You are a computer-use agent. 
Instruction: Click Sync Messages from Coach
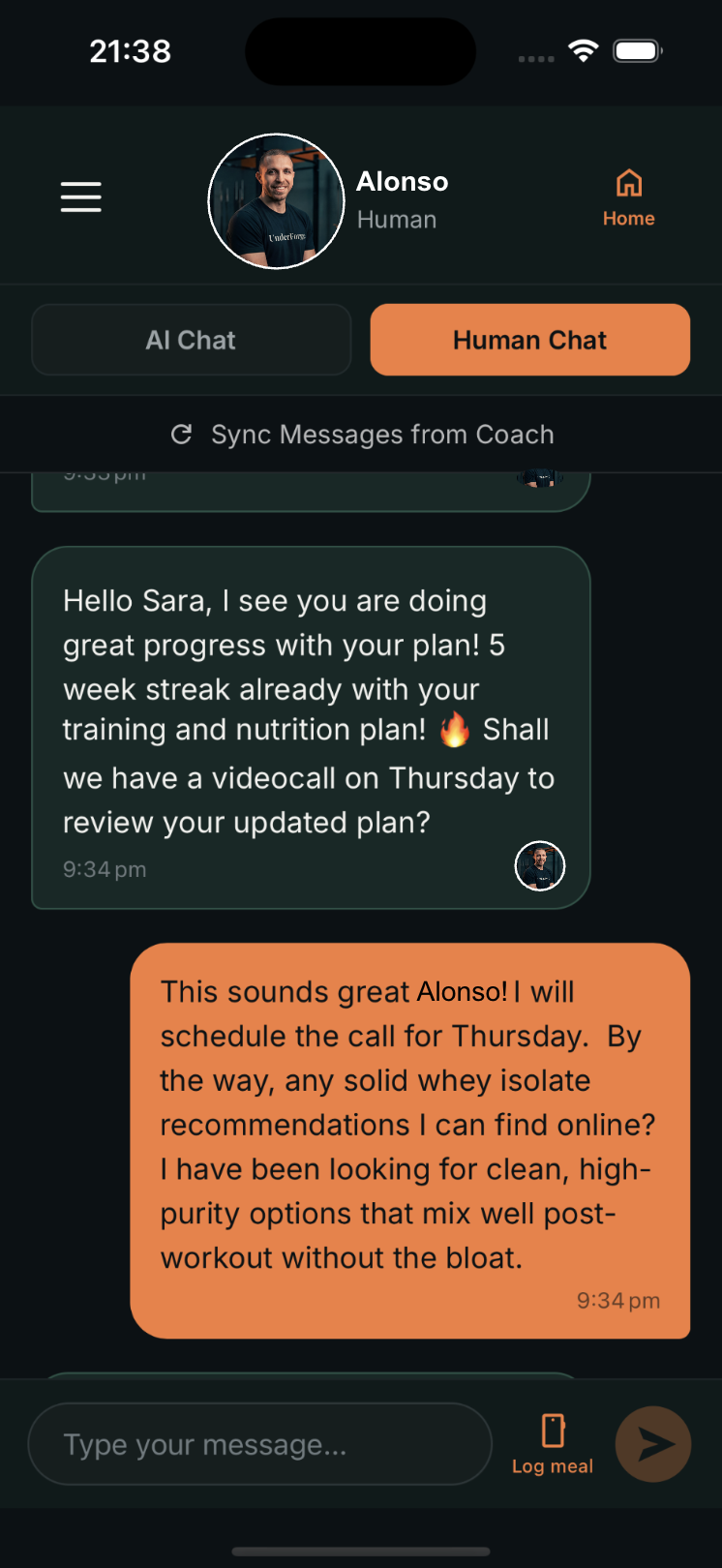pos(382,435)
